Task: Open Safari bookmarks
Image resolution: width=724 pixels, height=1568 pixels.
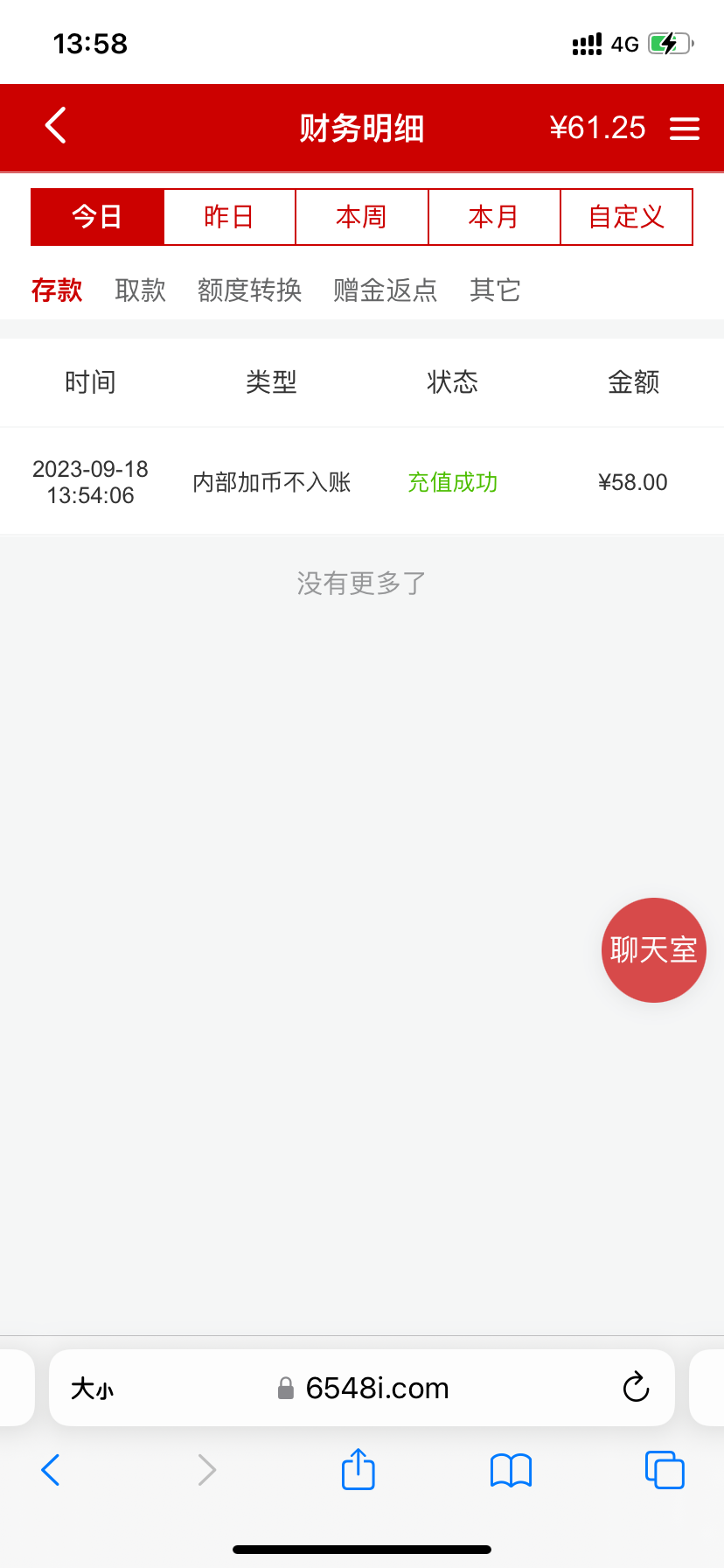Action: 512,1470
